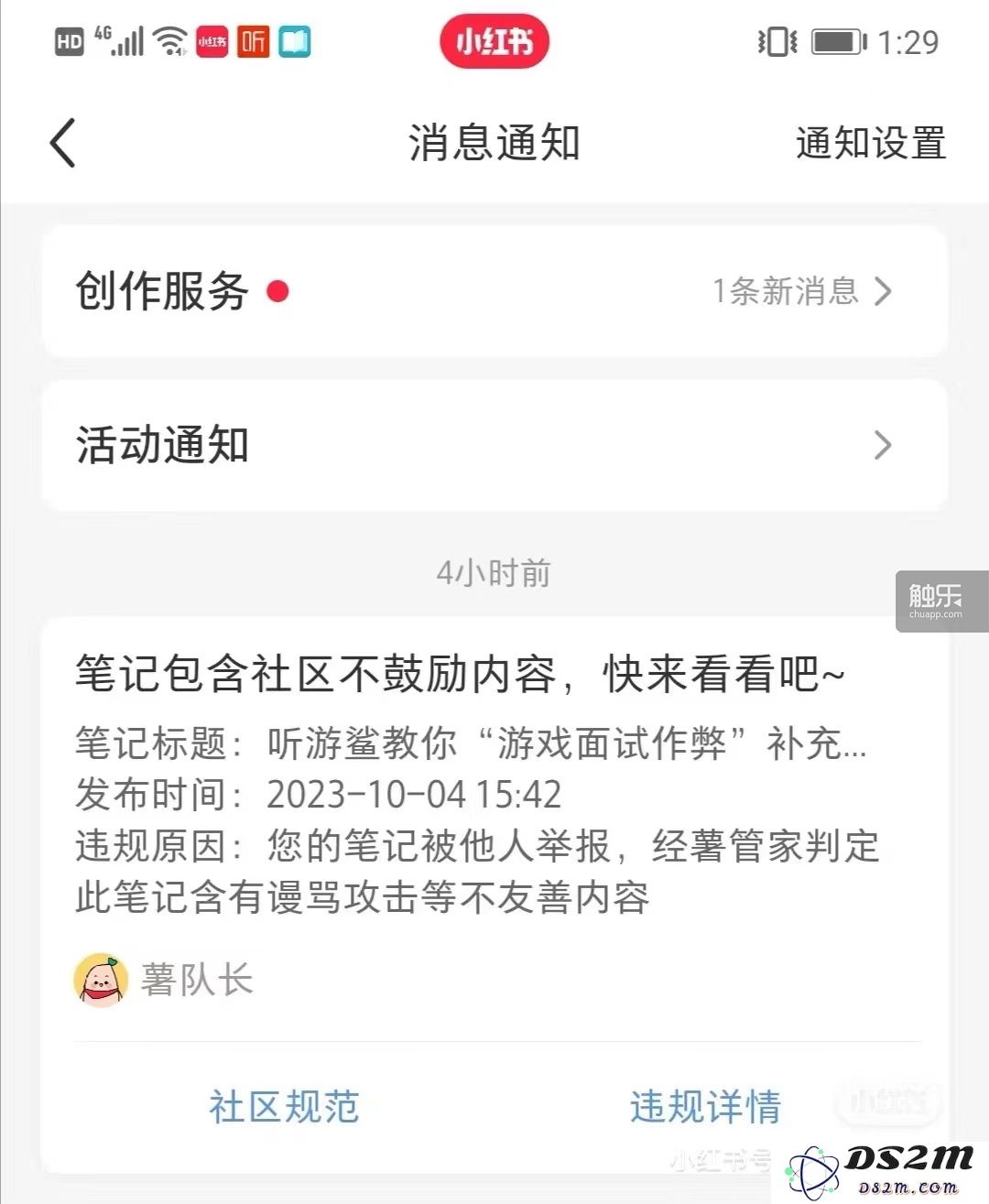Tap 社区规范 link
The width and height of the screenshot is (989, 1204).
284,1106
